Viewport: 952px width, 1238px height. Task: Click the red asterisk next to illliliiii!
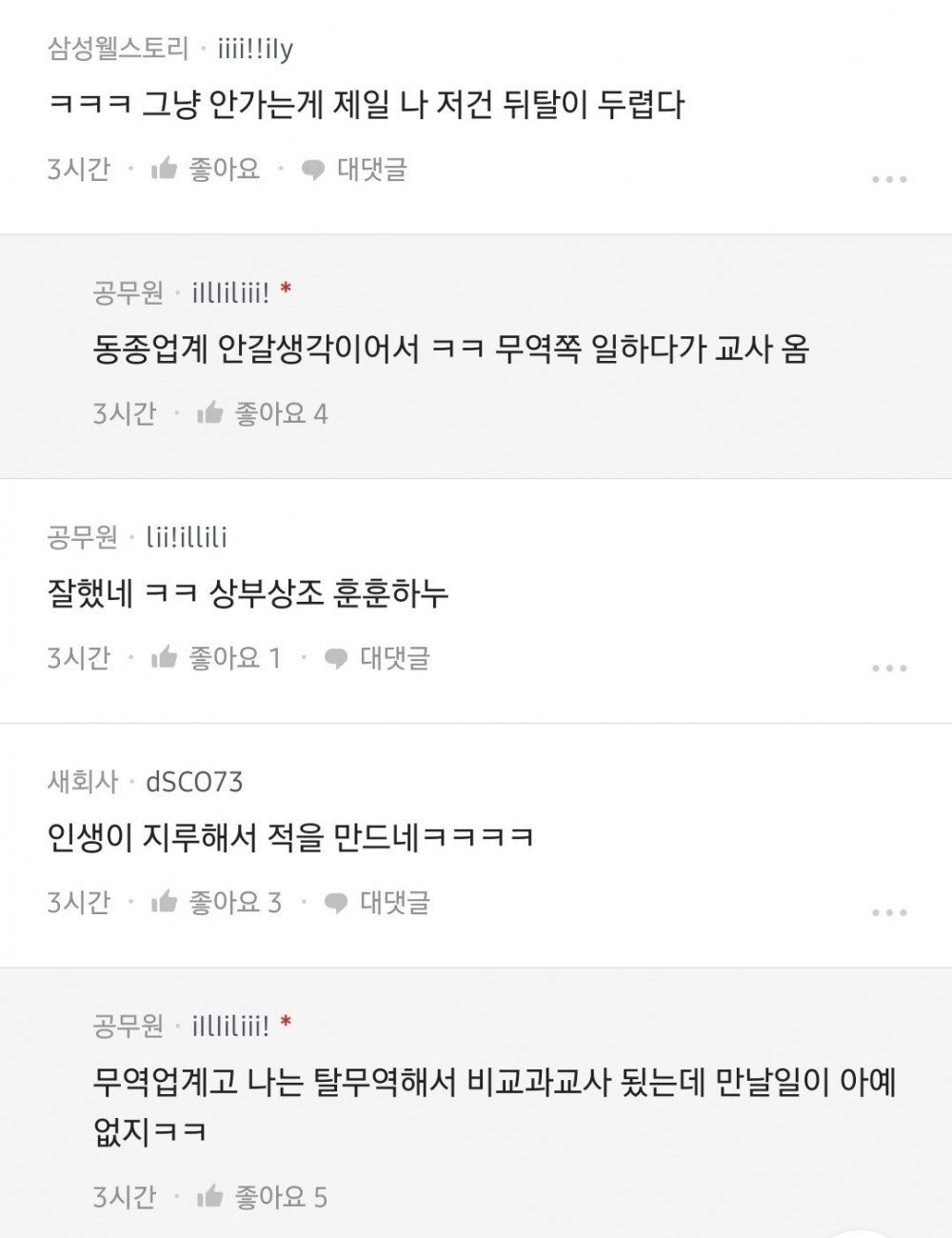click(x=283, y=294)
